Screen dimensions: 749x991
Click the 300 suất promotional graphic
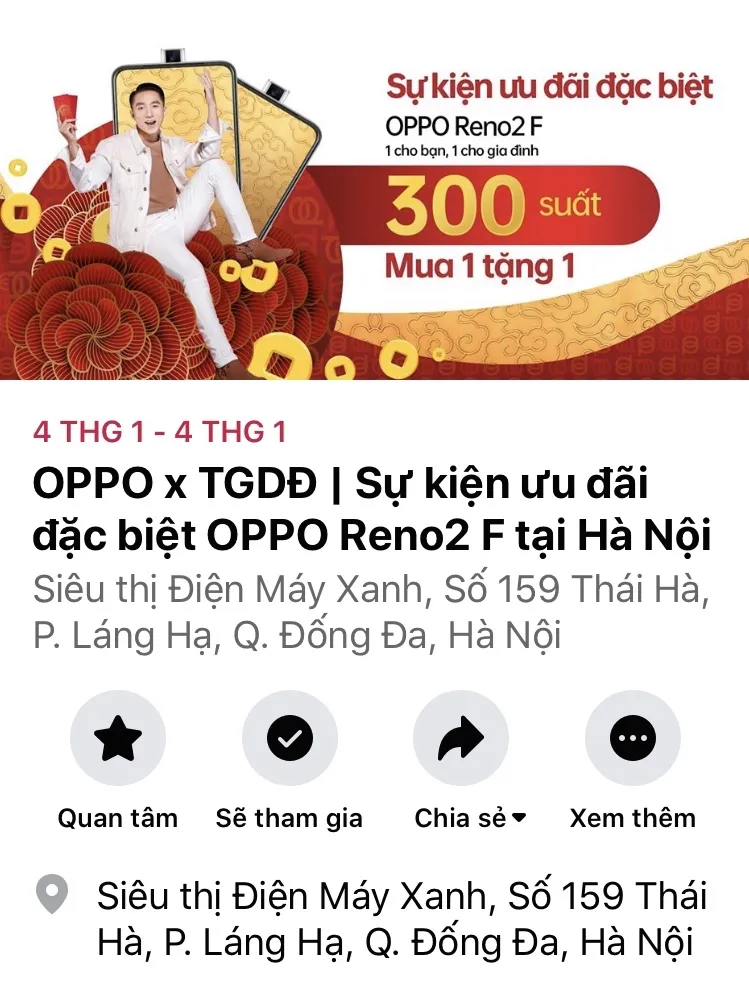click(x=525, y=205)
